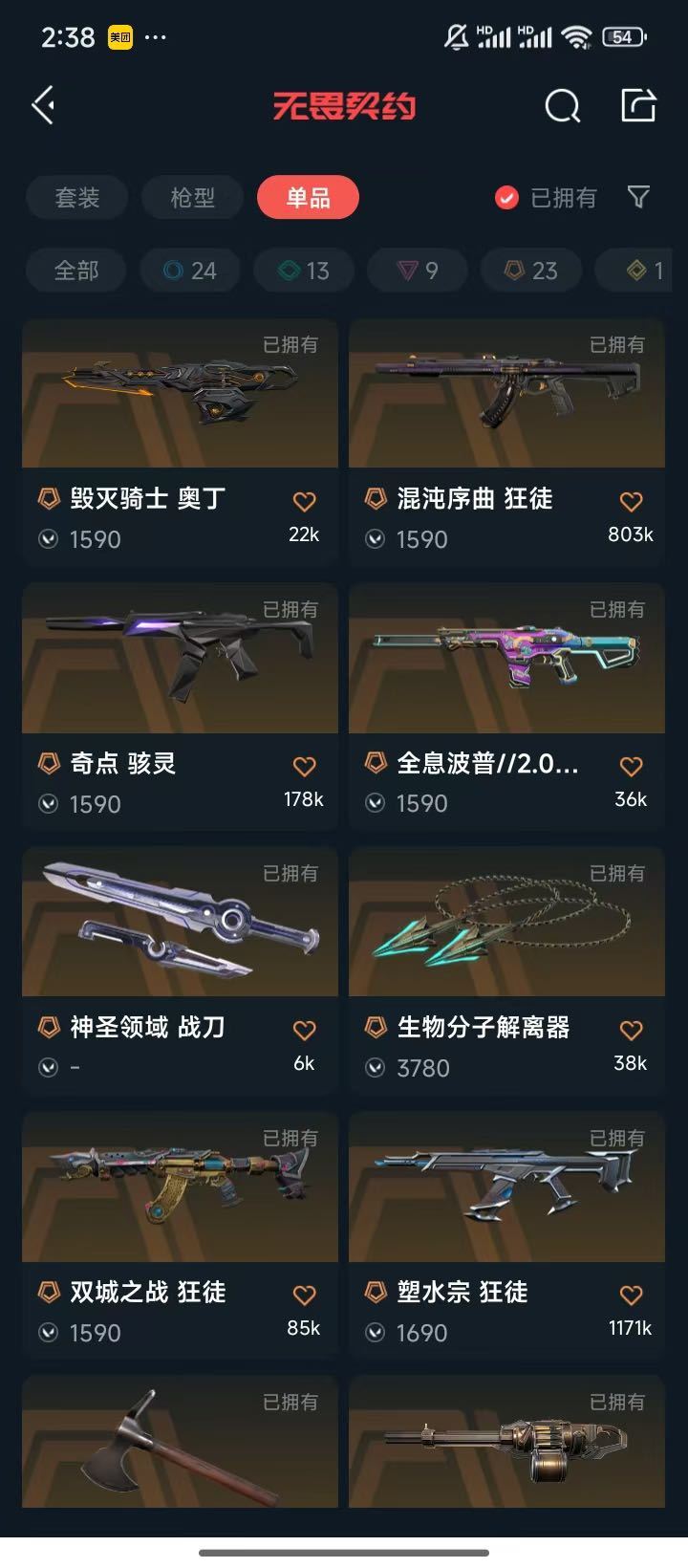Open the 神圣领域 战刀 card
Viewport: 688px width, 1568px height.
[180, 972]
